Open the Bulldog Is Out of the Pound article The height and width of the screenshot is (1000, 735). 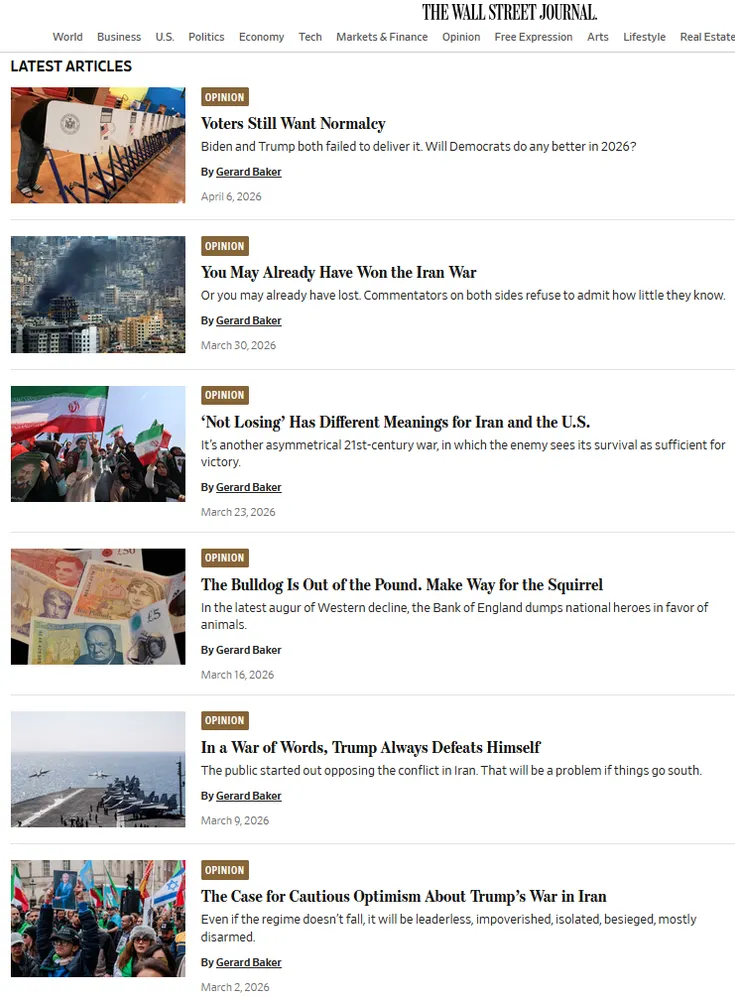[x=401, y=585]
